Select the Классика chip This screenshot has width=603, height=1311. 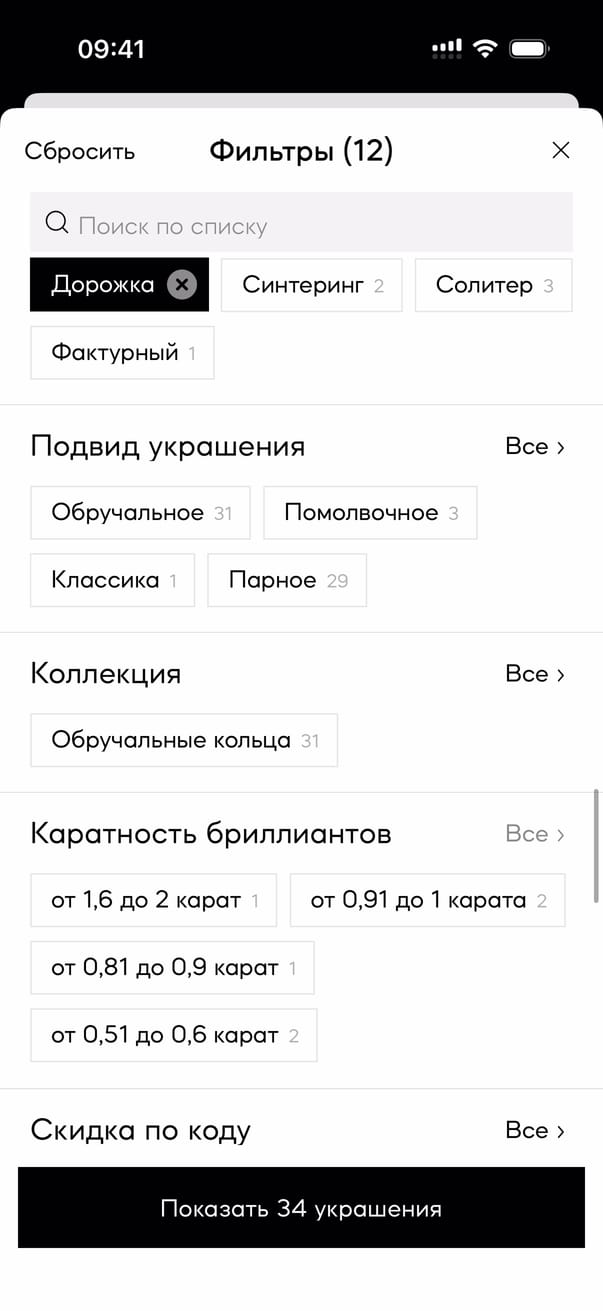point(112,580)
